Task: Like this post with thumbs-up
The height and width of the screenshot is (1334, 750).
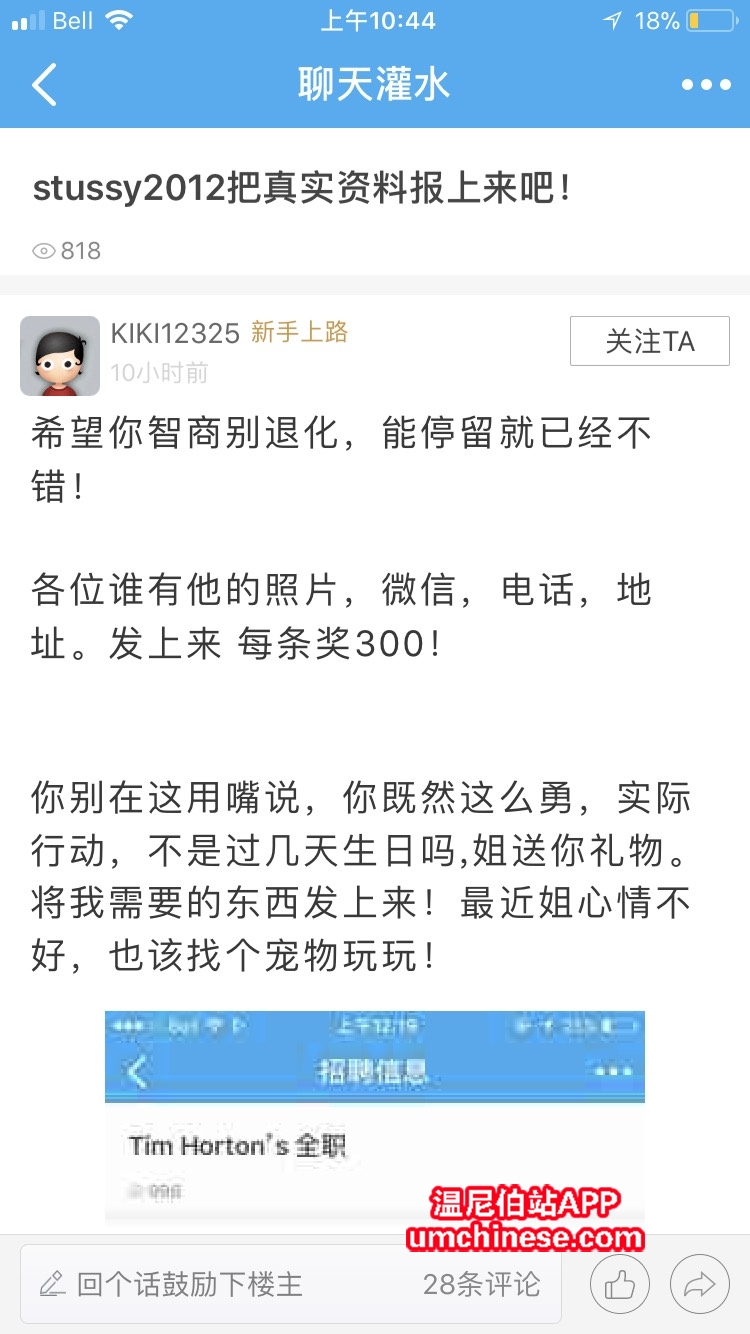Action: point(620,1284)
